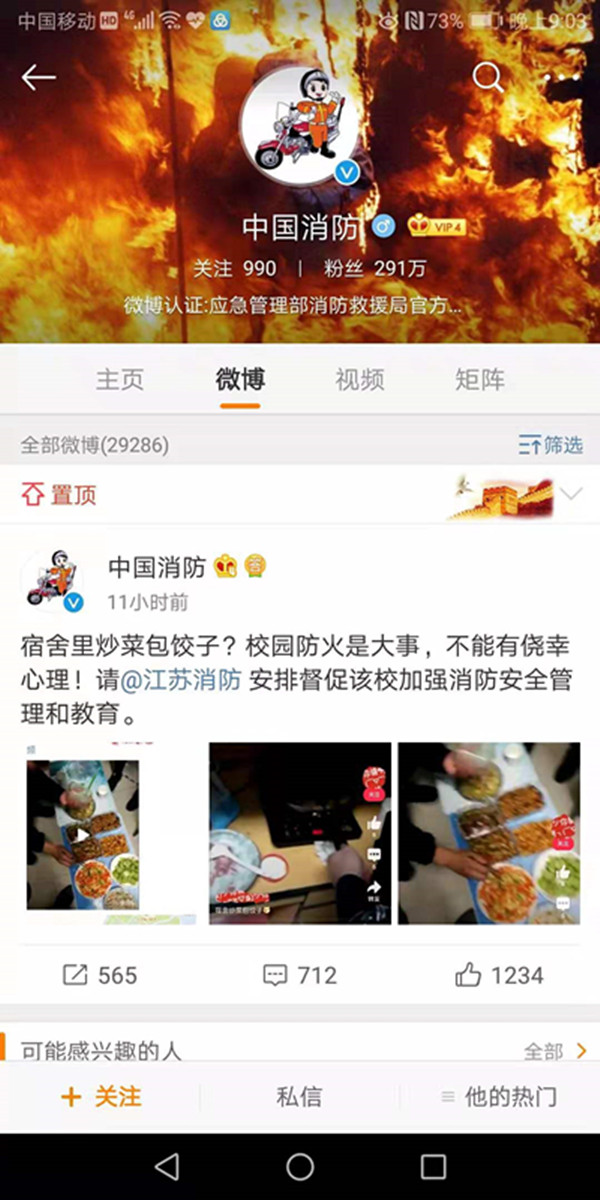Open the third image in the post

pos(489,832)
